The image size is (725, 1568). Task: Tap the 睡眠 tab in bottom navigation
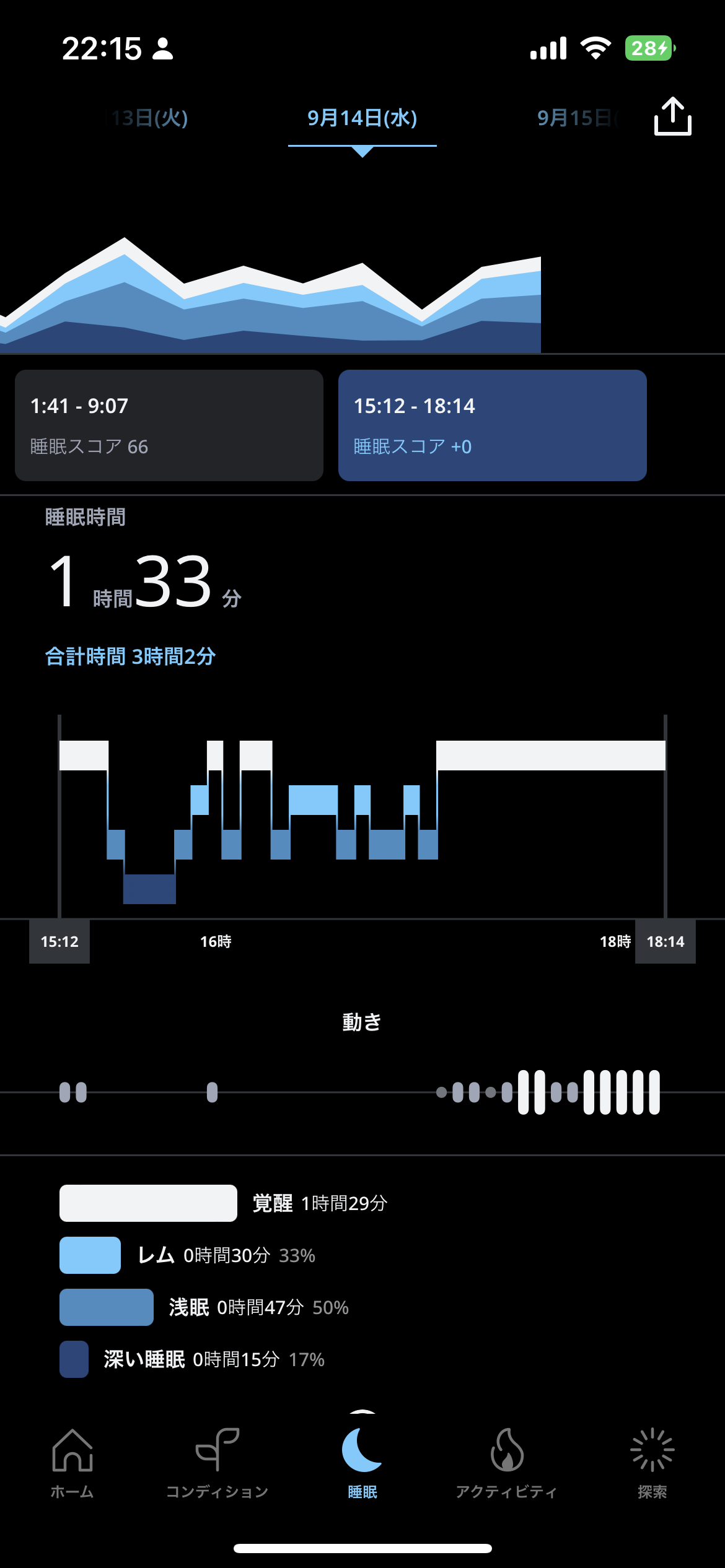(x=362, y=1464)
